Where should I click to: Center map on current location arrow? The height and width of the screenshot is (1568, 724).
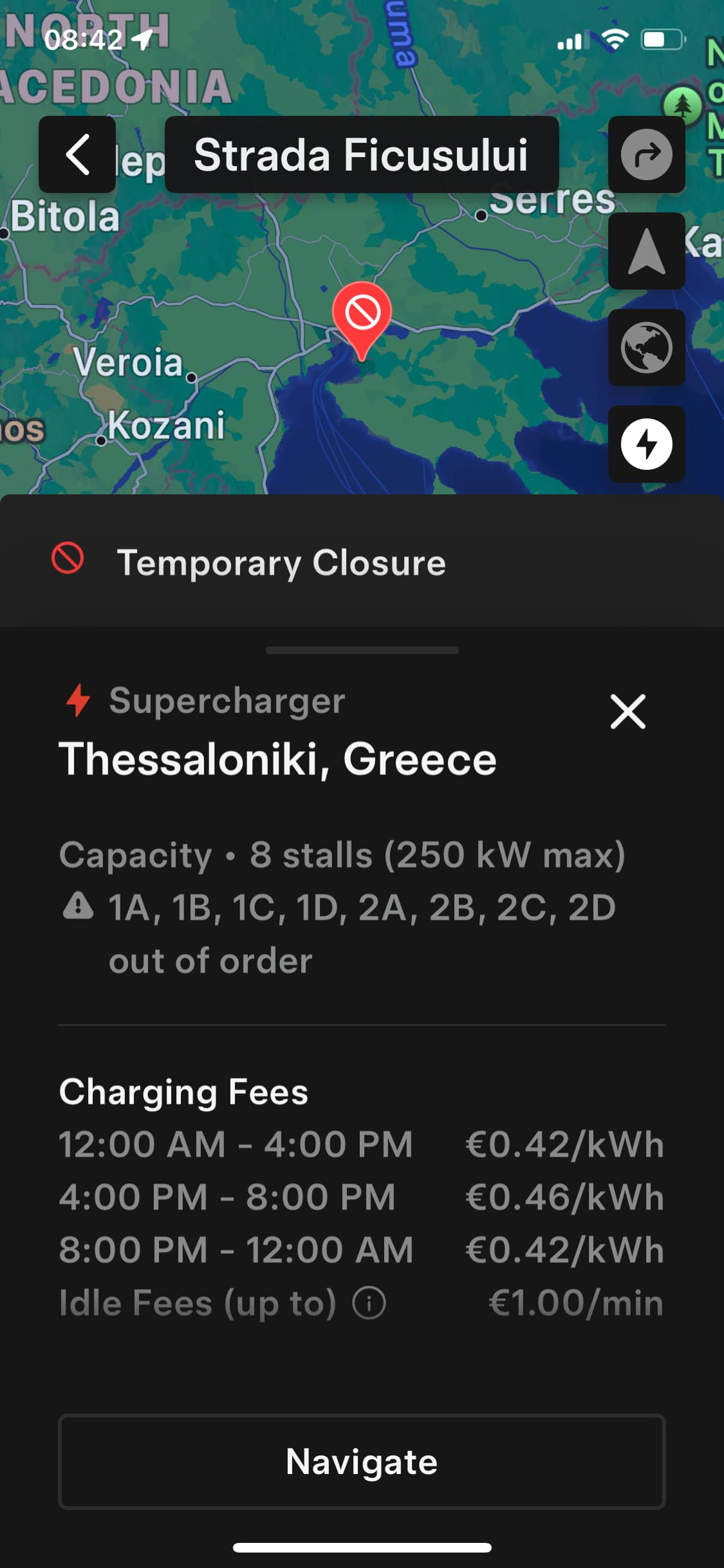[x=647, y=251]
